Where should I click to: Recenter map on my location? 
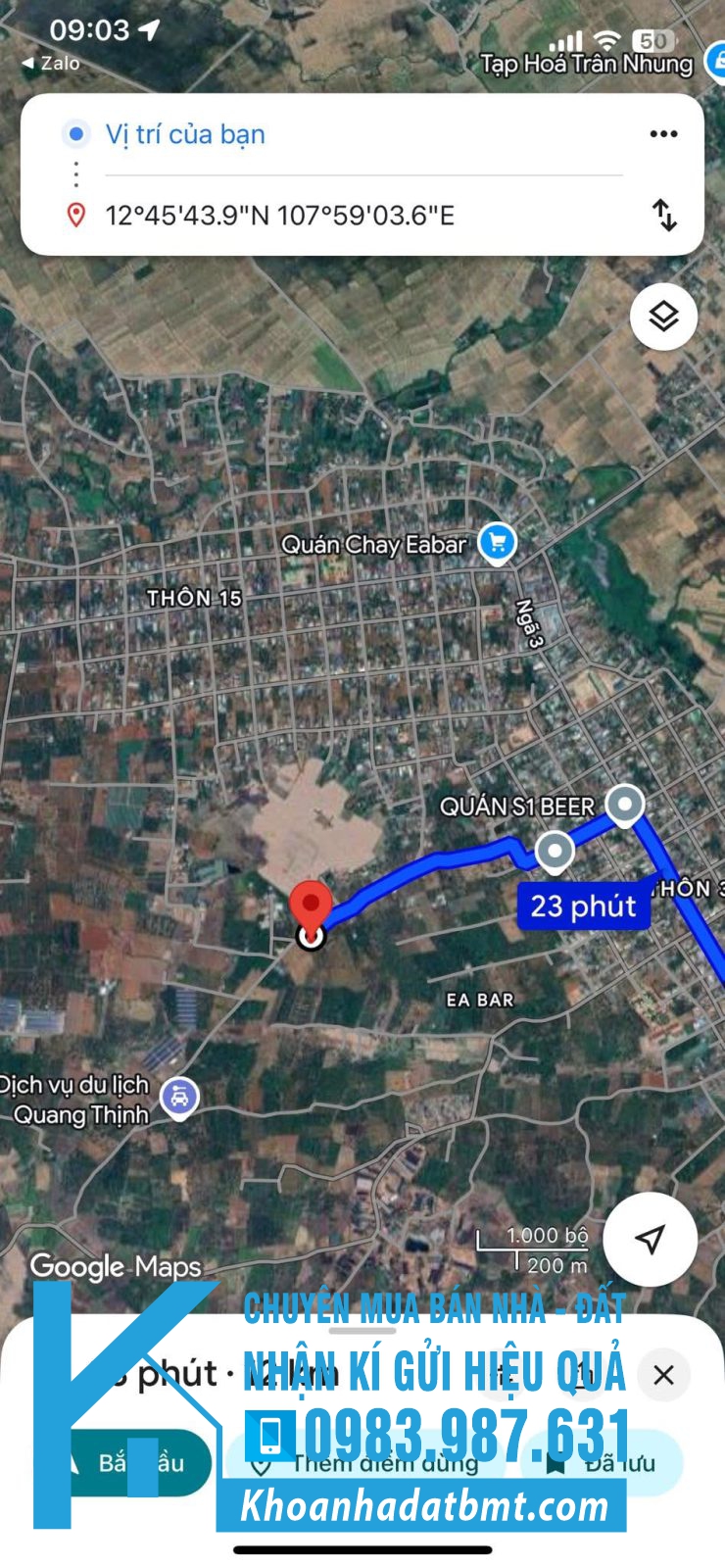click(650, 1239)
